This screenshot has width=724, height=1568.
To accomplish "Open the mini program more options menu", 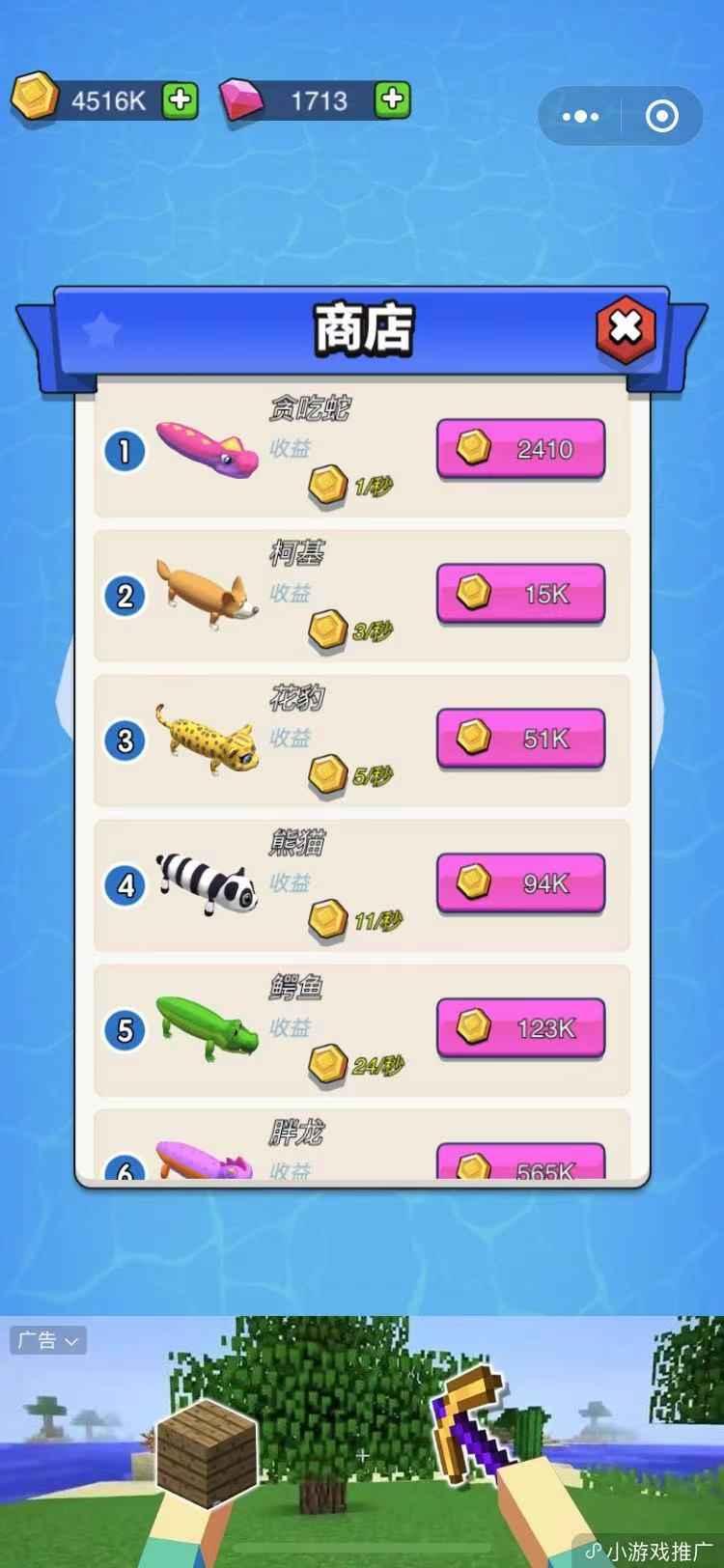I will [x=580, y=117].
